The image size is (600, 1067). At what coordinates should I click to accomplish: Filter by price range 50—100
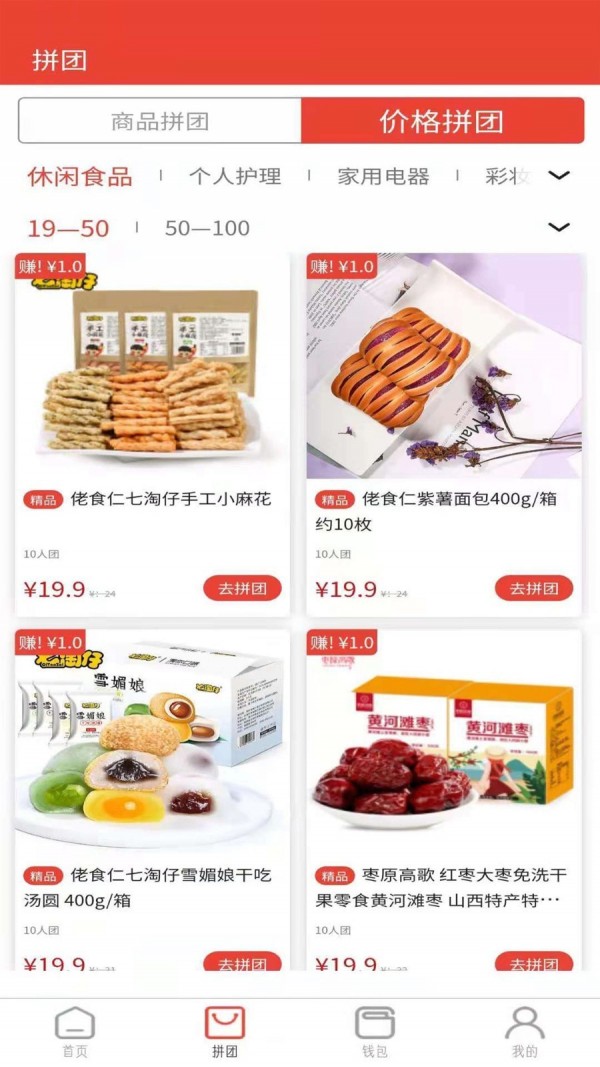pos(207,228)
